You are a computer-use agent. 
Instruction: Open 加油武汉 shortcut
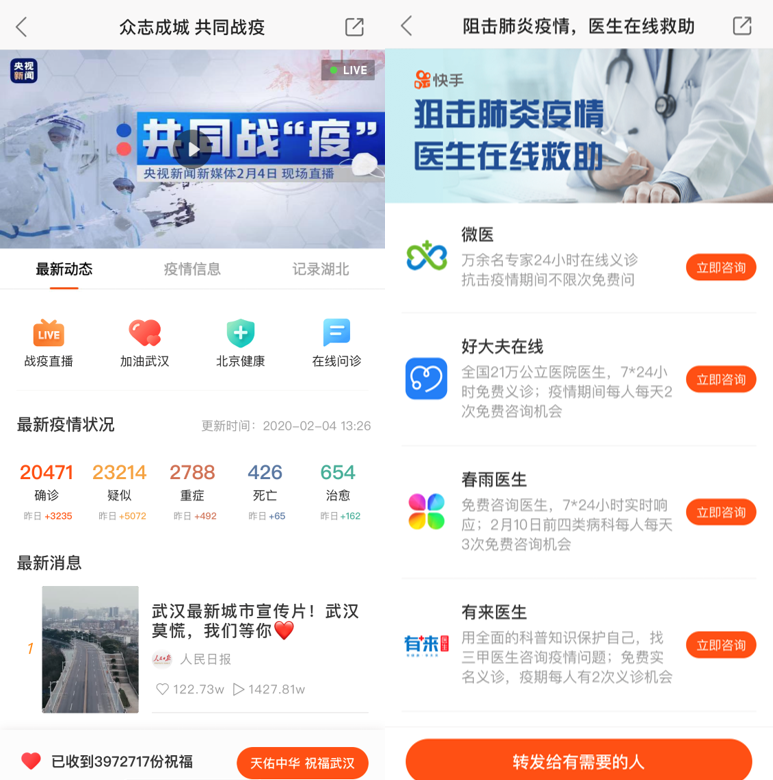point(145,343)
